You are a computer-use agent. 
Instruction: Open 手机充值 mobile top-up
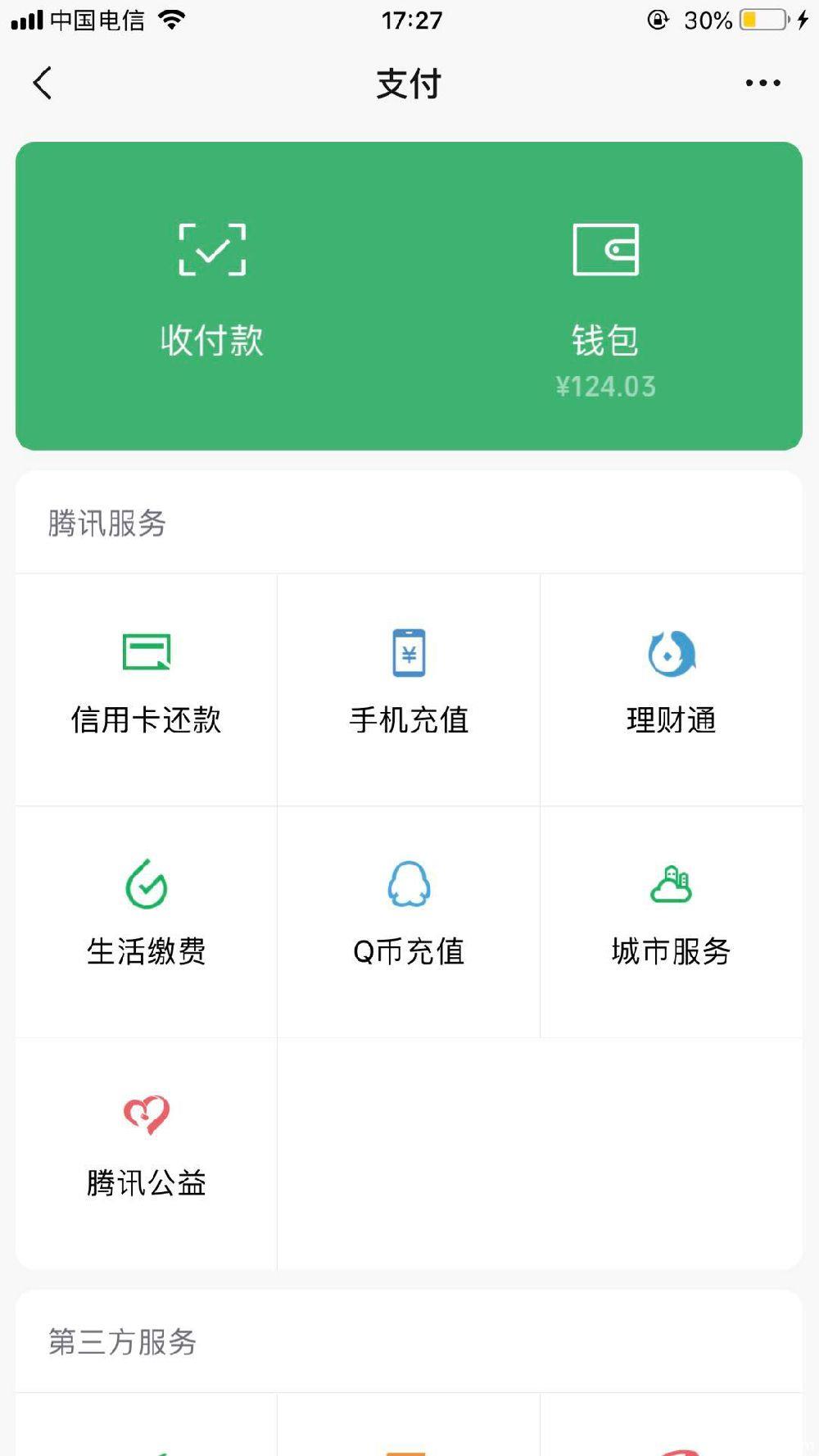coord(409,689)
